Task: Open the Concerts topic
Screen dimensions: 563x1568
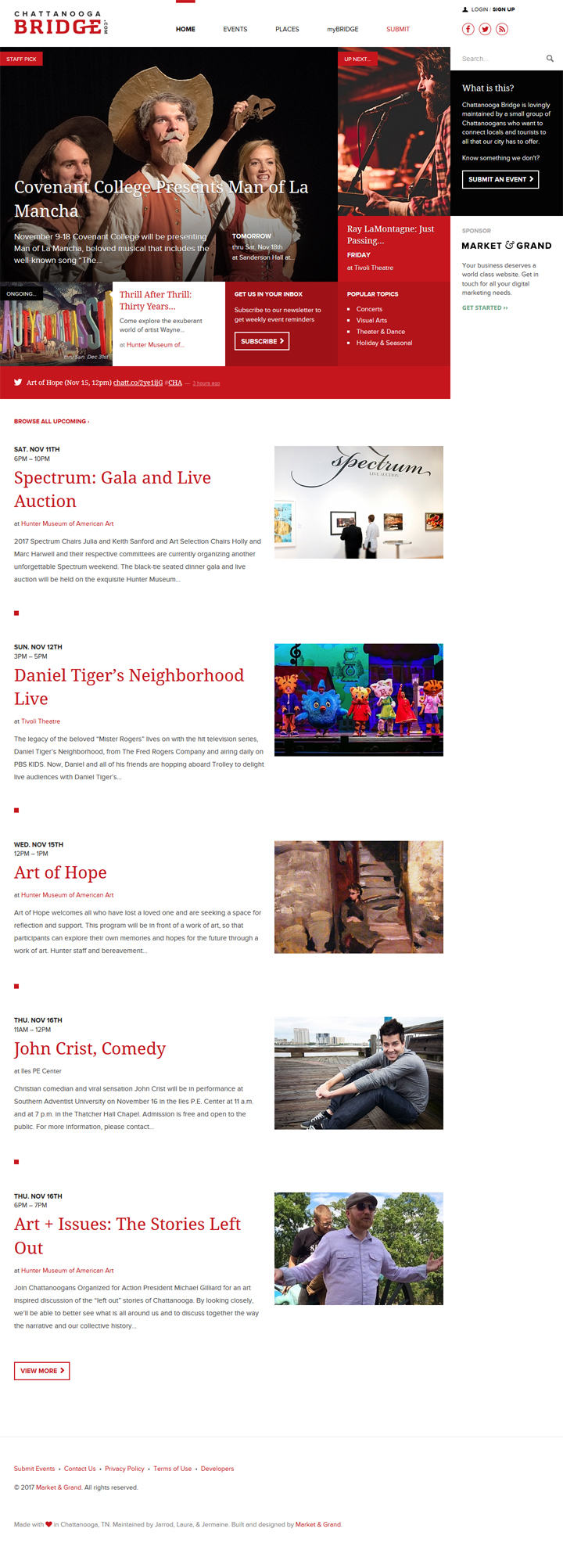Action: (x=369, y=309)
